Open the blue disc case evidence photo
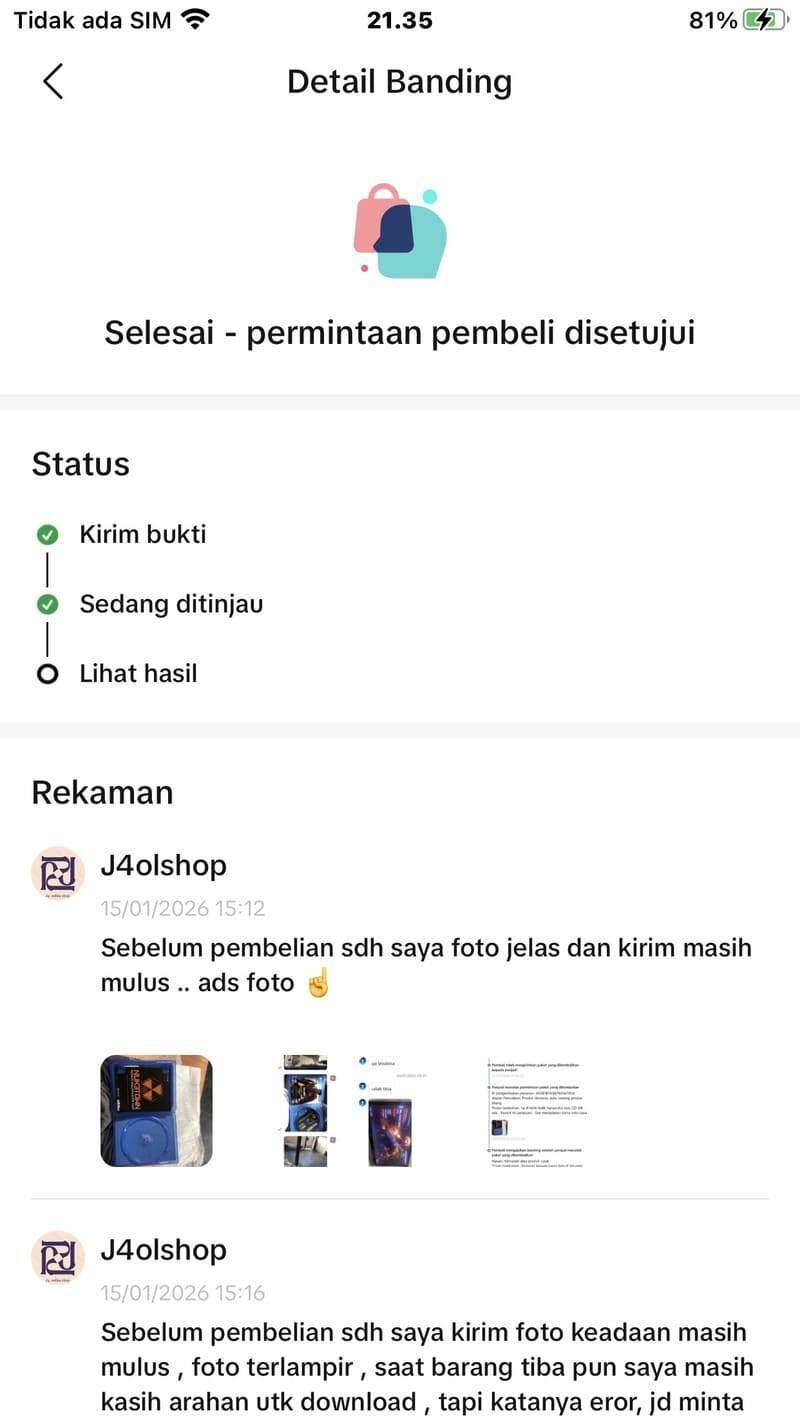This screenshot has height=1422, width=800. [x=156, y=1111]
